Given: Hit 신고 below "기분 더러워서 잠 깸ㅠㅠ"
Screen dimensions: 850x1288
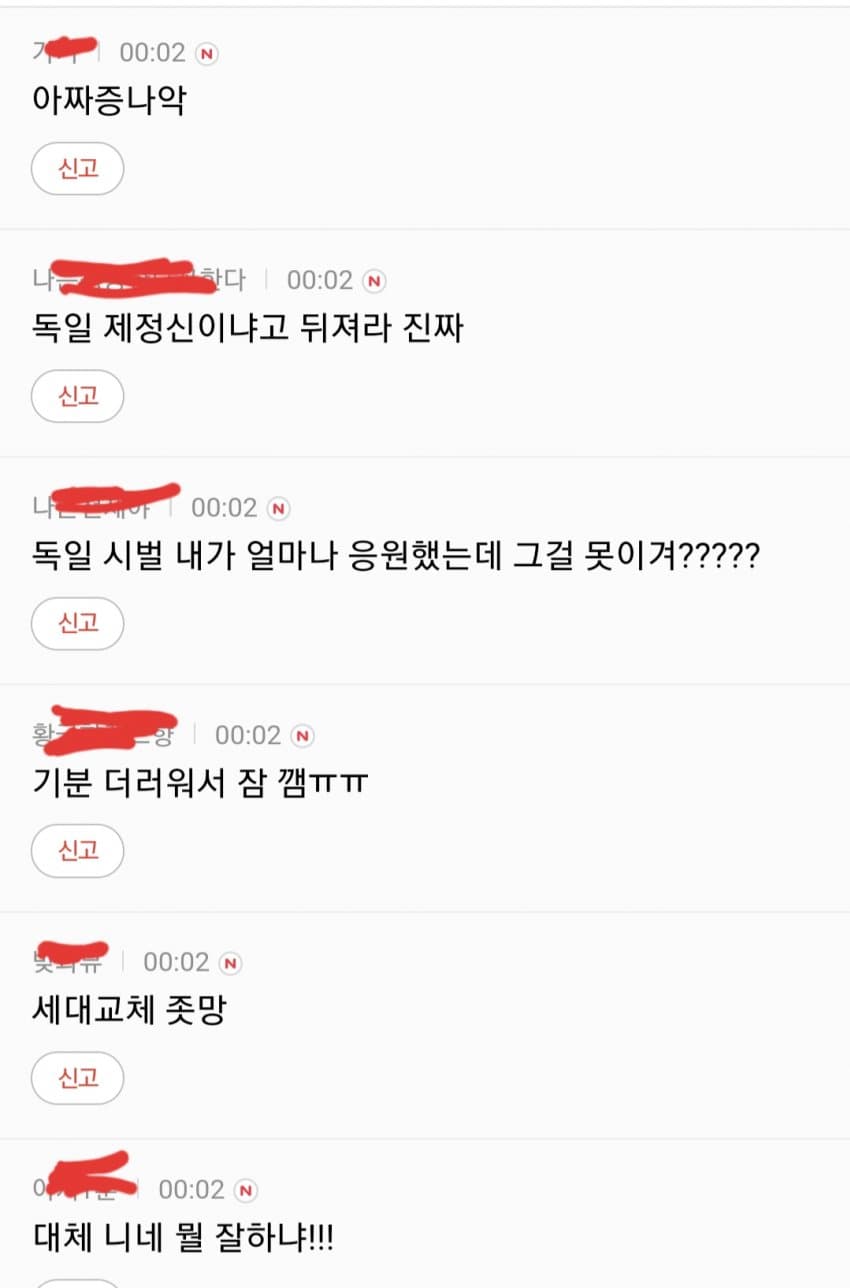Looking at the screenshot, I should (78, 851).
